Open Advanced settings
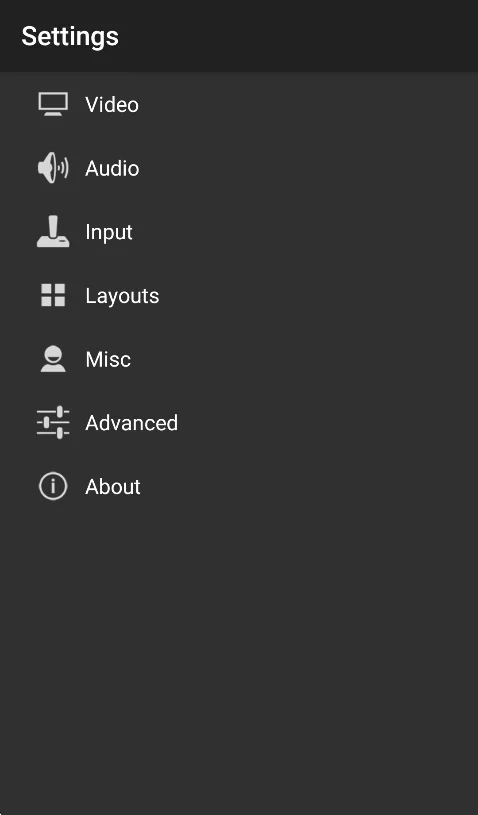The width and height of the screenshot is (478, 815). coord(239,423)
